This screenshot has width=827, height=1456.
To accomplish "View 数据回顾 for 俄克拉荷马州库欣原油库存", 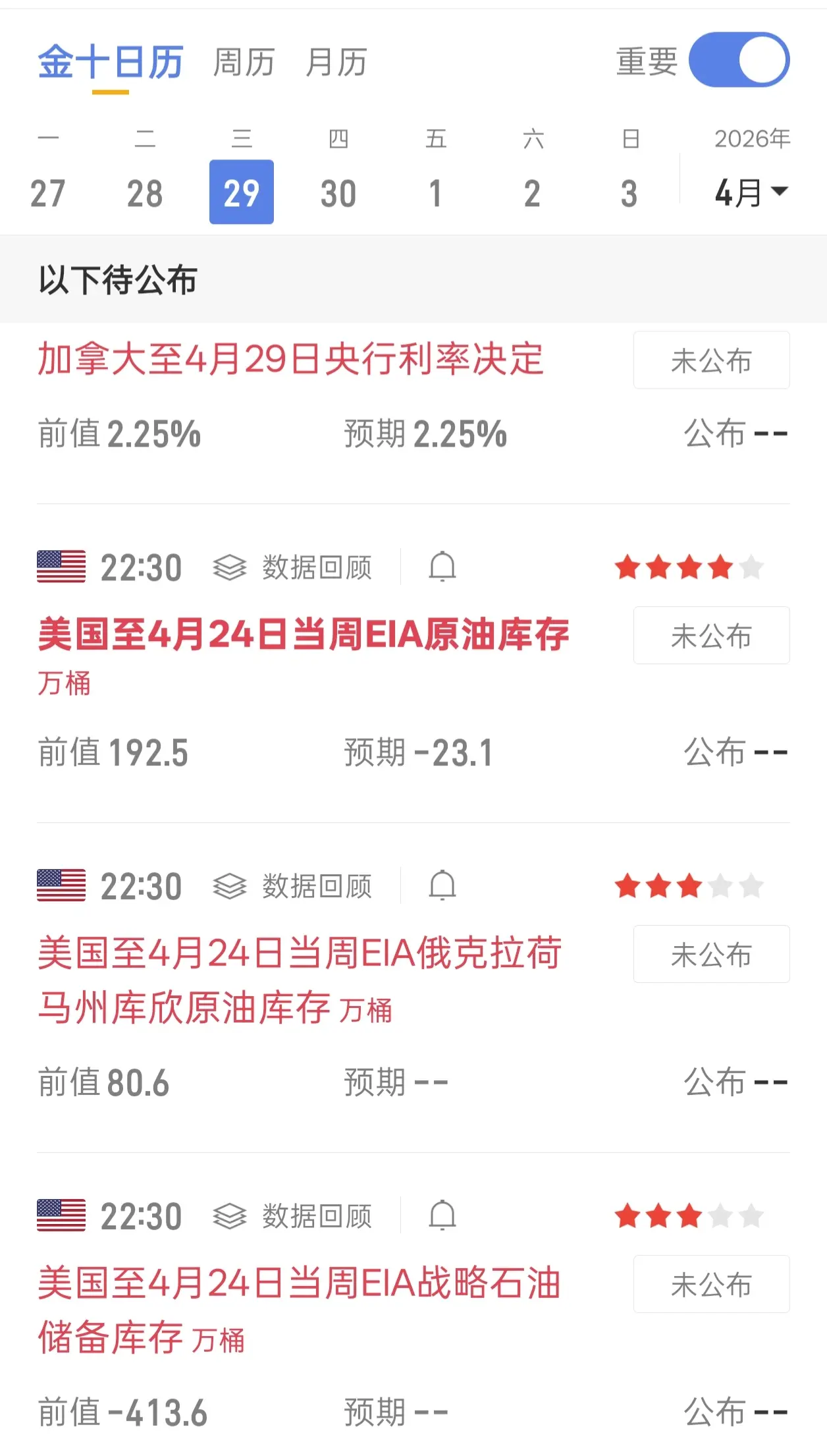I will click(x=293, y=886).
